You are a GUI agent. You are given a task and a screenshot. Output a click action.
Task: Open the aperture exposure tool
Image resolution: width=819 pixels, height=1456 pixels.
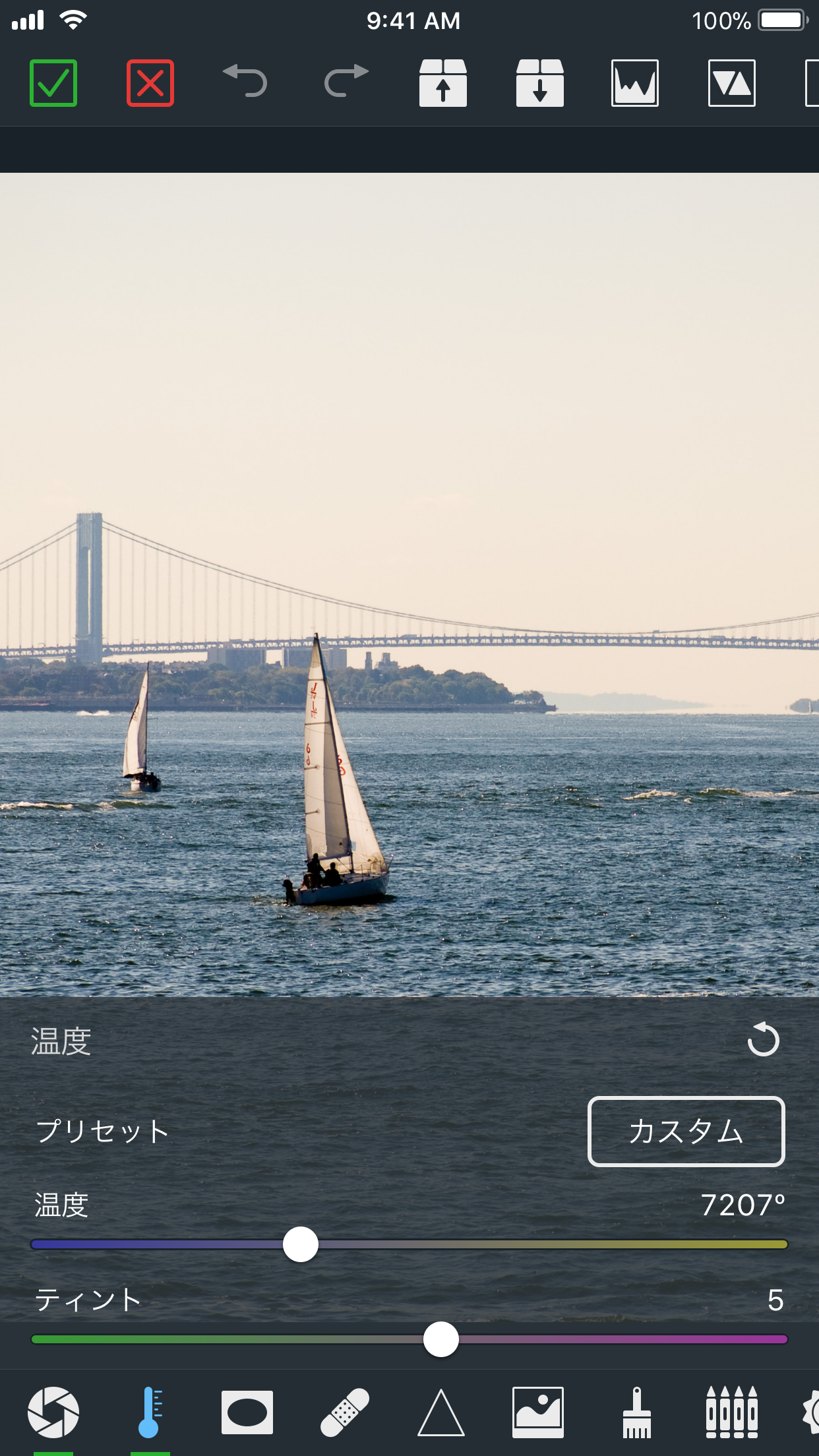coord(53,1412)
